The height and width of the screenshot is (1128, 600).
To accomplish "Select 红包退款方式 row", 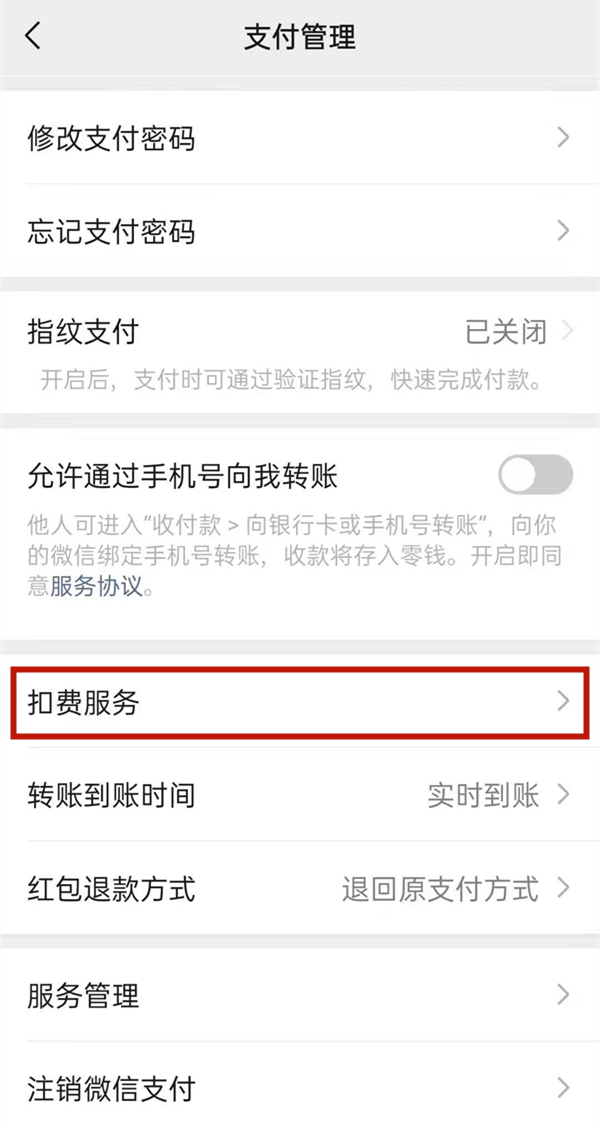I will [x=300, y=889].
